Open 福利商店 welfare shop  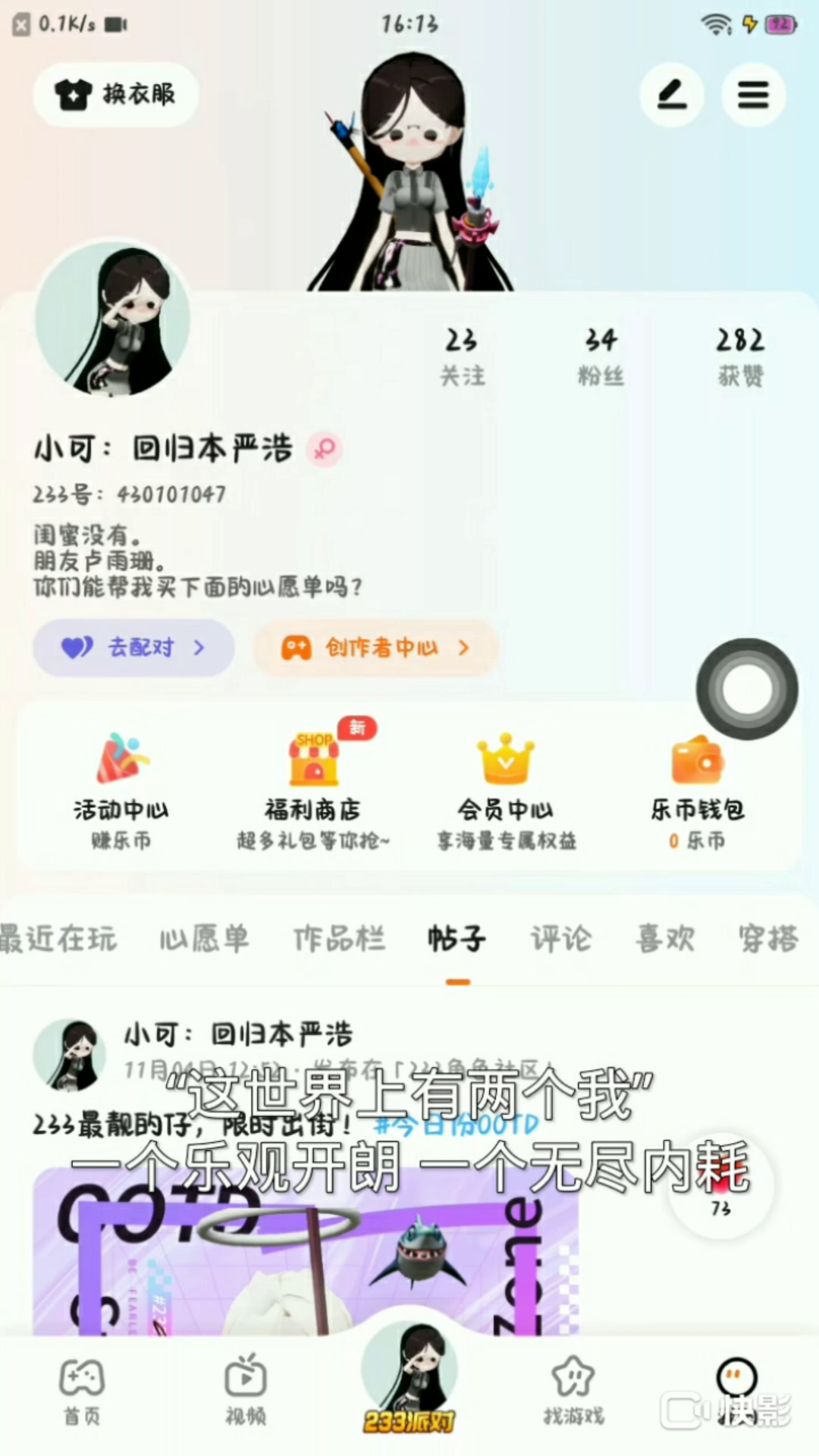[x=312, y=789]
